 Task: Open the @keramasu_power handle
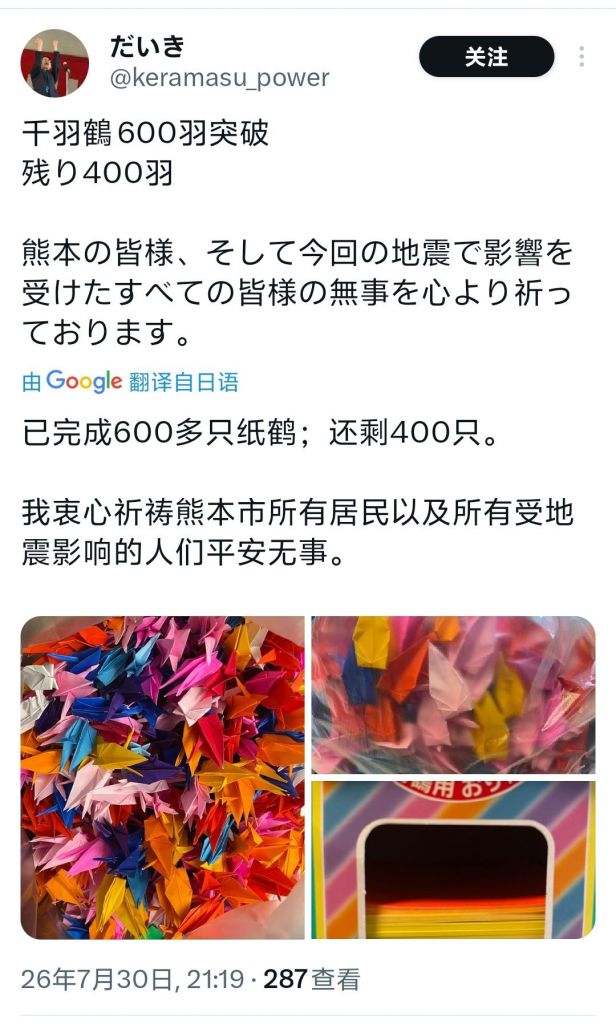coord(219,78)
